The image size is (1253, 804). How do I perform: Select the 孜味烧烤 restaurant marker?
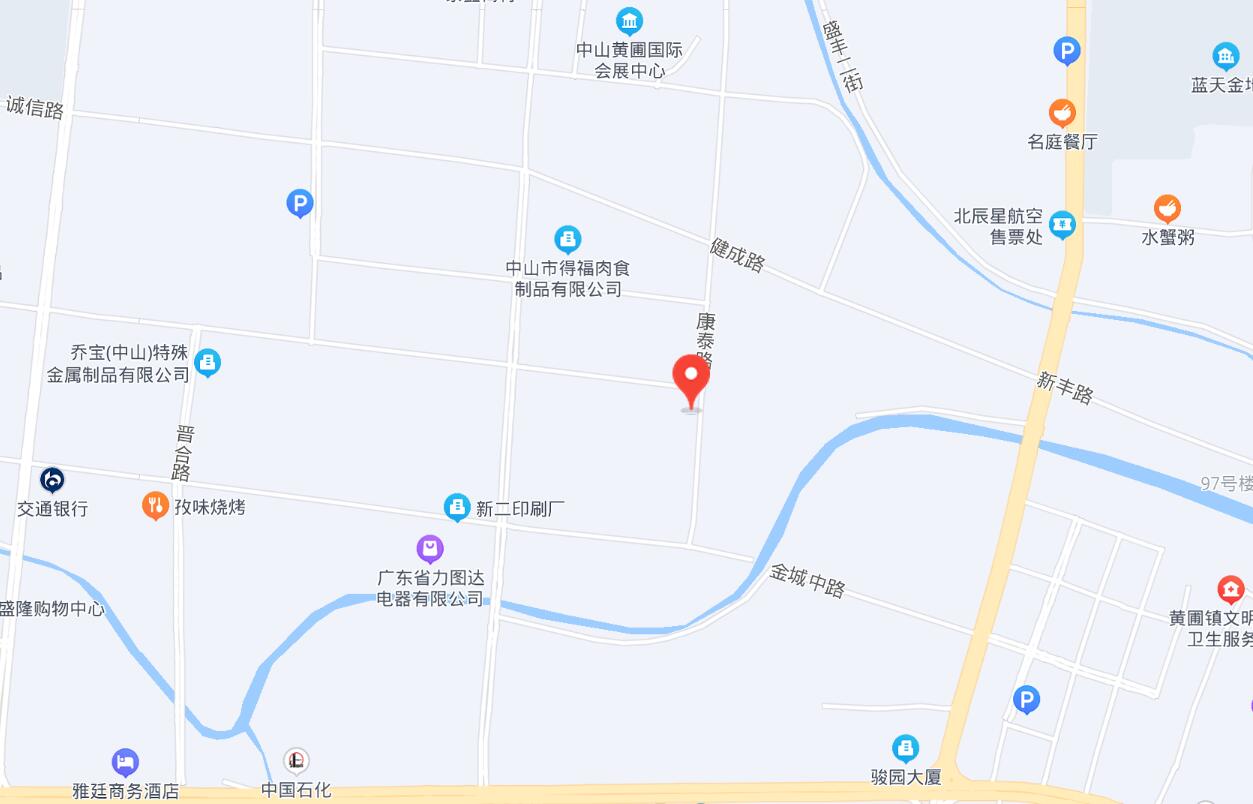[155, 506]
